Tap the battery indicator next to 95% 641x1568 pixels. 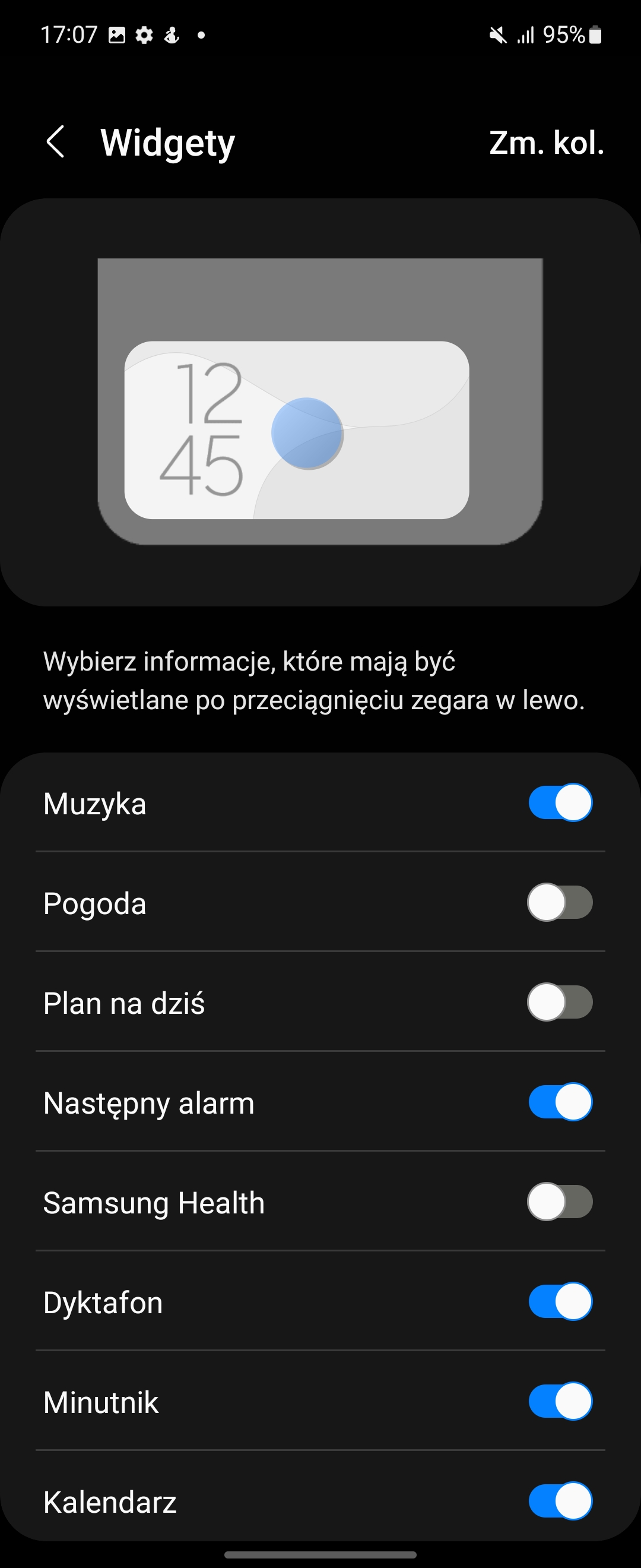pyautogui.click(x=594, y=34)
